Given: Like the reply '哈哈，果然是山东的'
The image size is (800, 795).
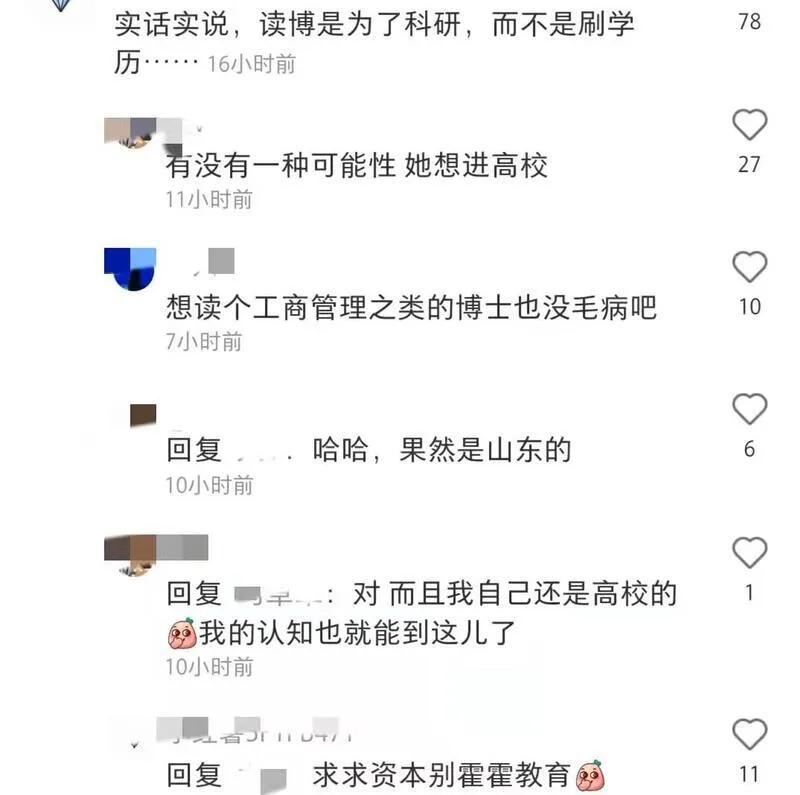Looking at the screenshot, I should click(749, 410).
